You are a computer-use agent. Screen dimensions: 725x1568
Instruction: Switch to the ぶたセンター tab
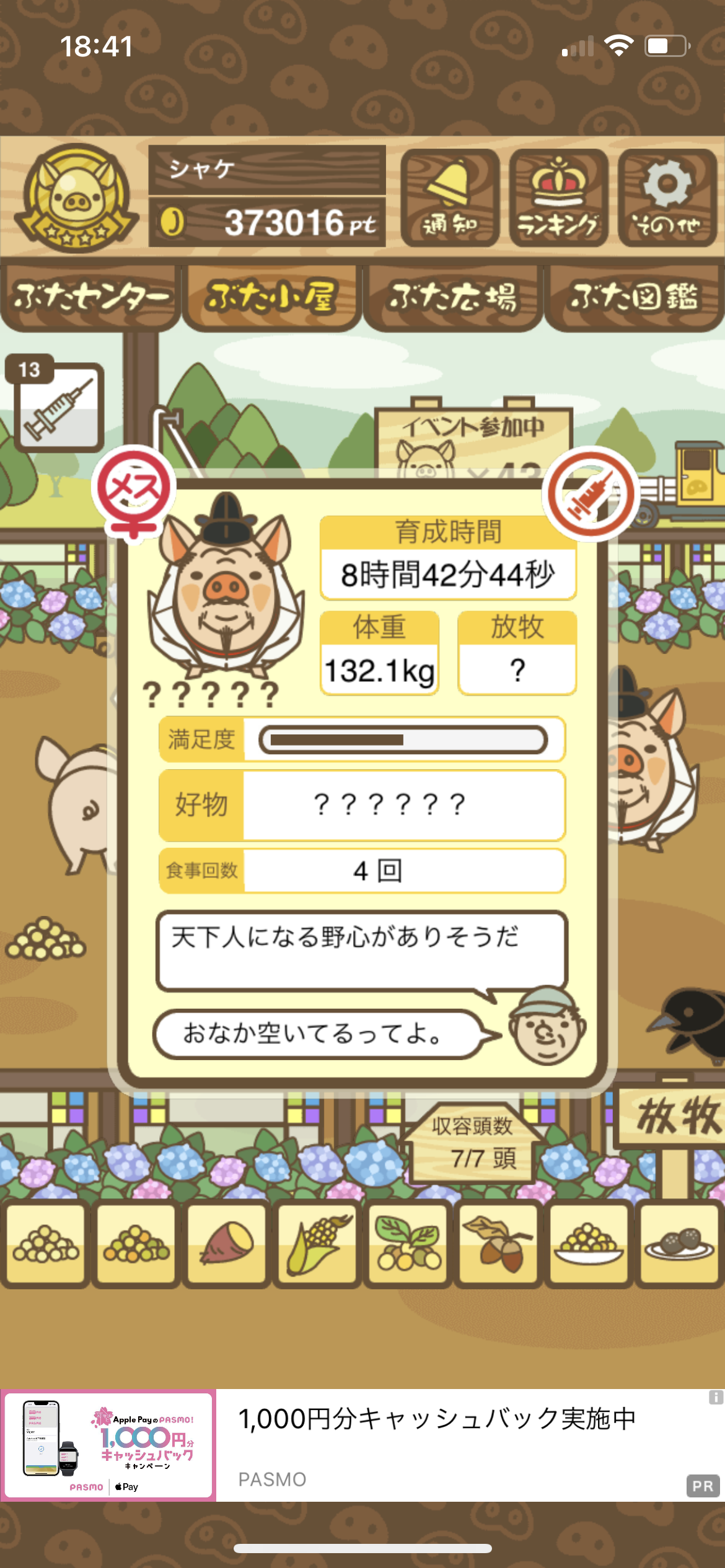click(x=90, y=297)
